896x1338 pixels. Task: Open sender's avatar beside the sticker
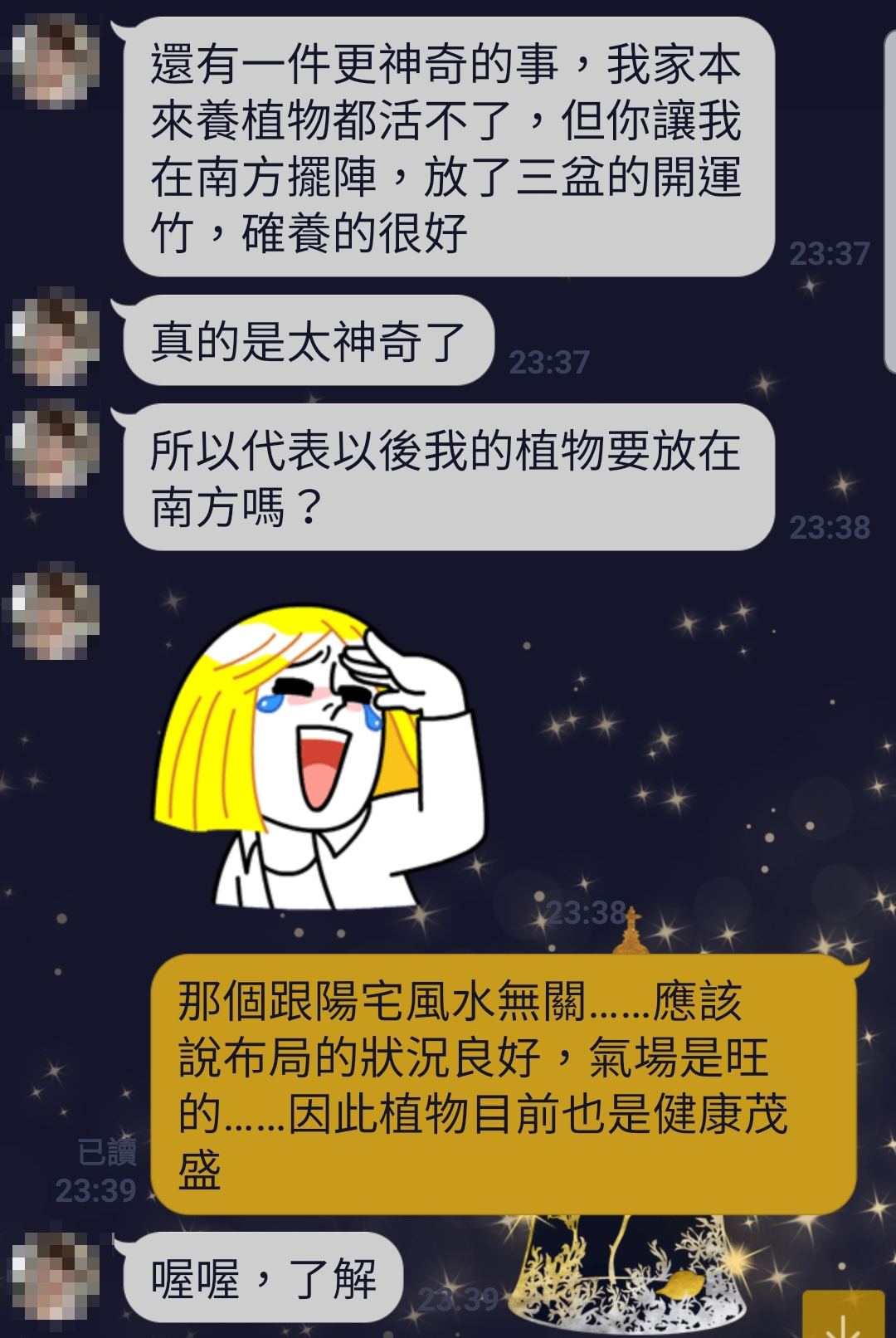pyautogui.click(x=54, y=611)
